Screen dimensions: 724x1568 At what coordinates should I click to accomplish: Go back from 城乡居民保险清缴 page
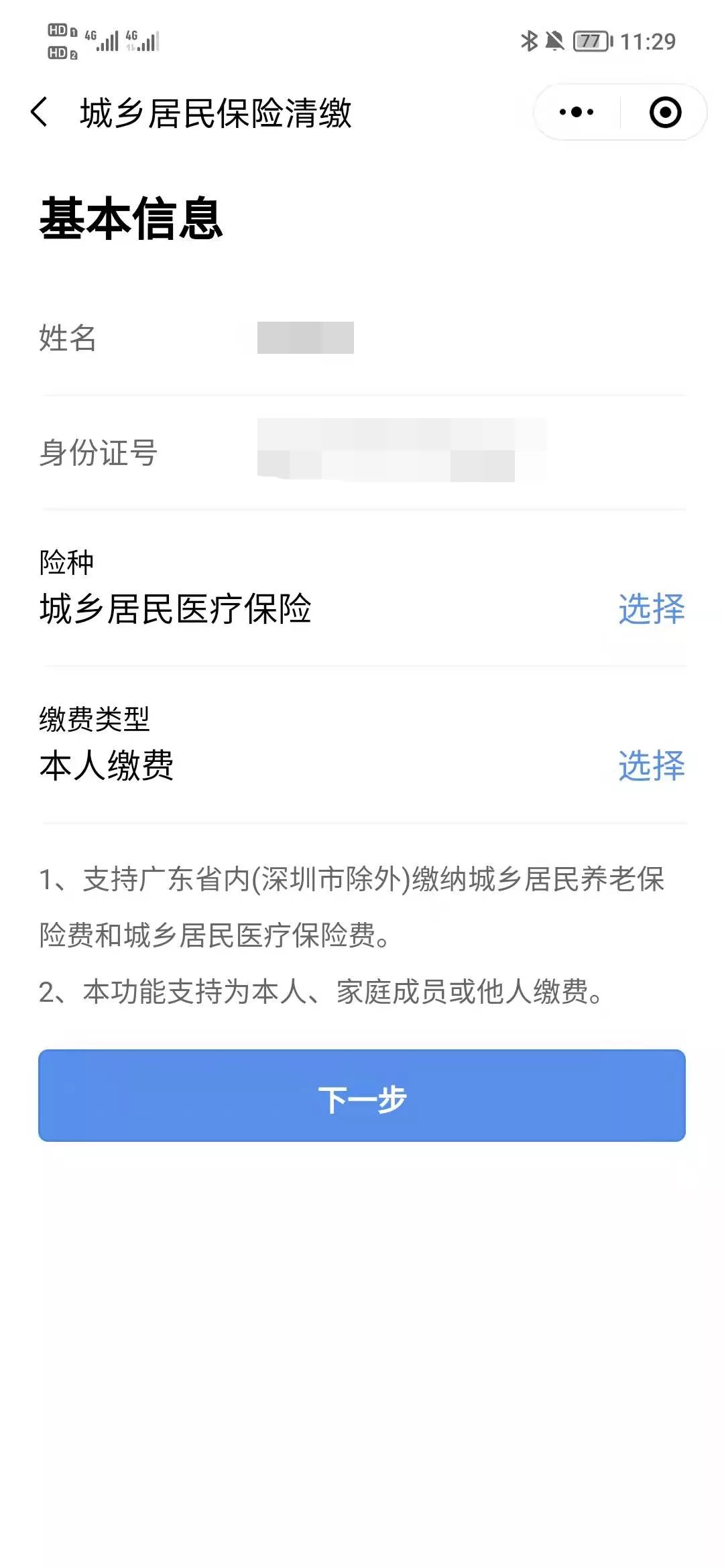40,112
